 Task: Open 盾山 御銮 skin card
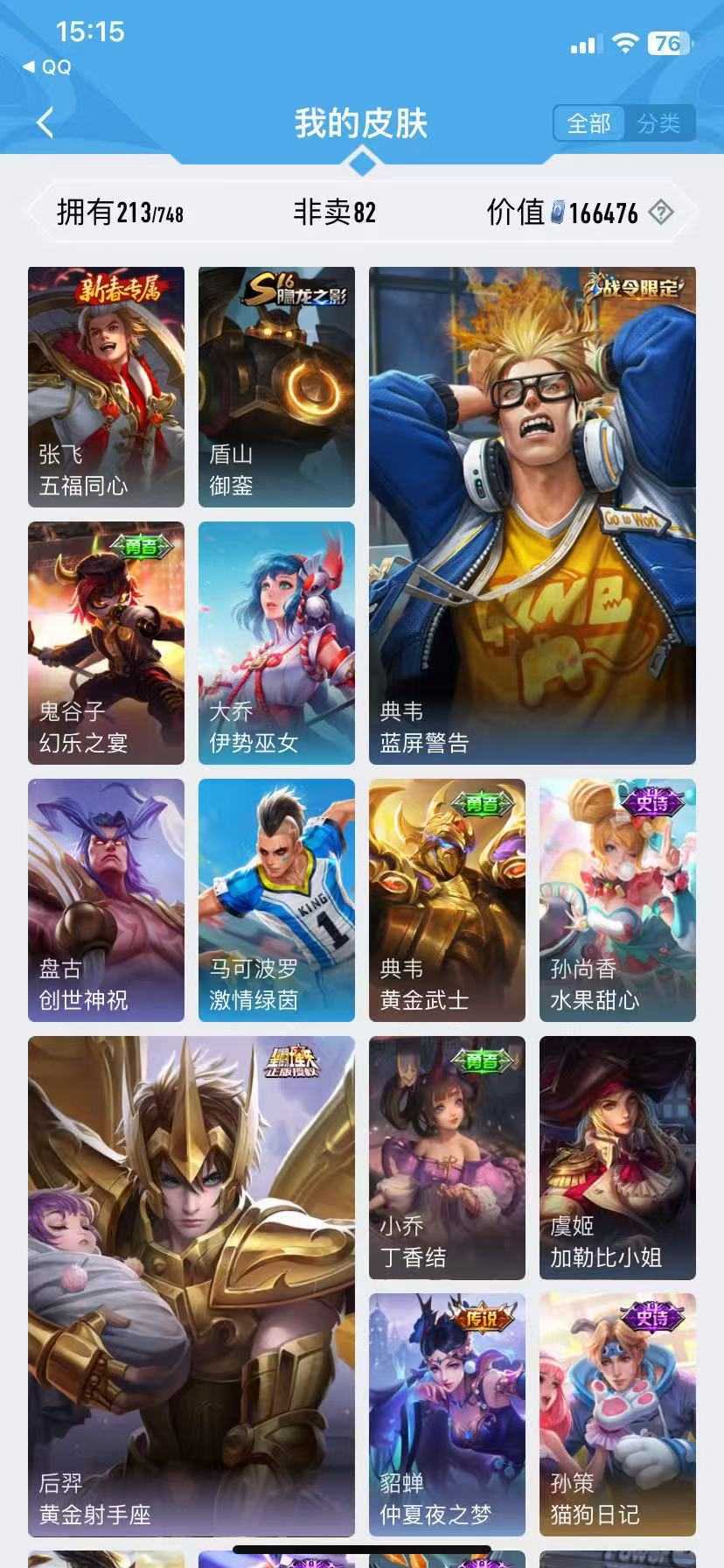coord(276,387)
